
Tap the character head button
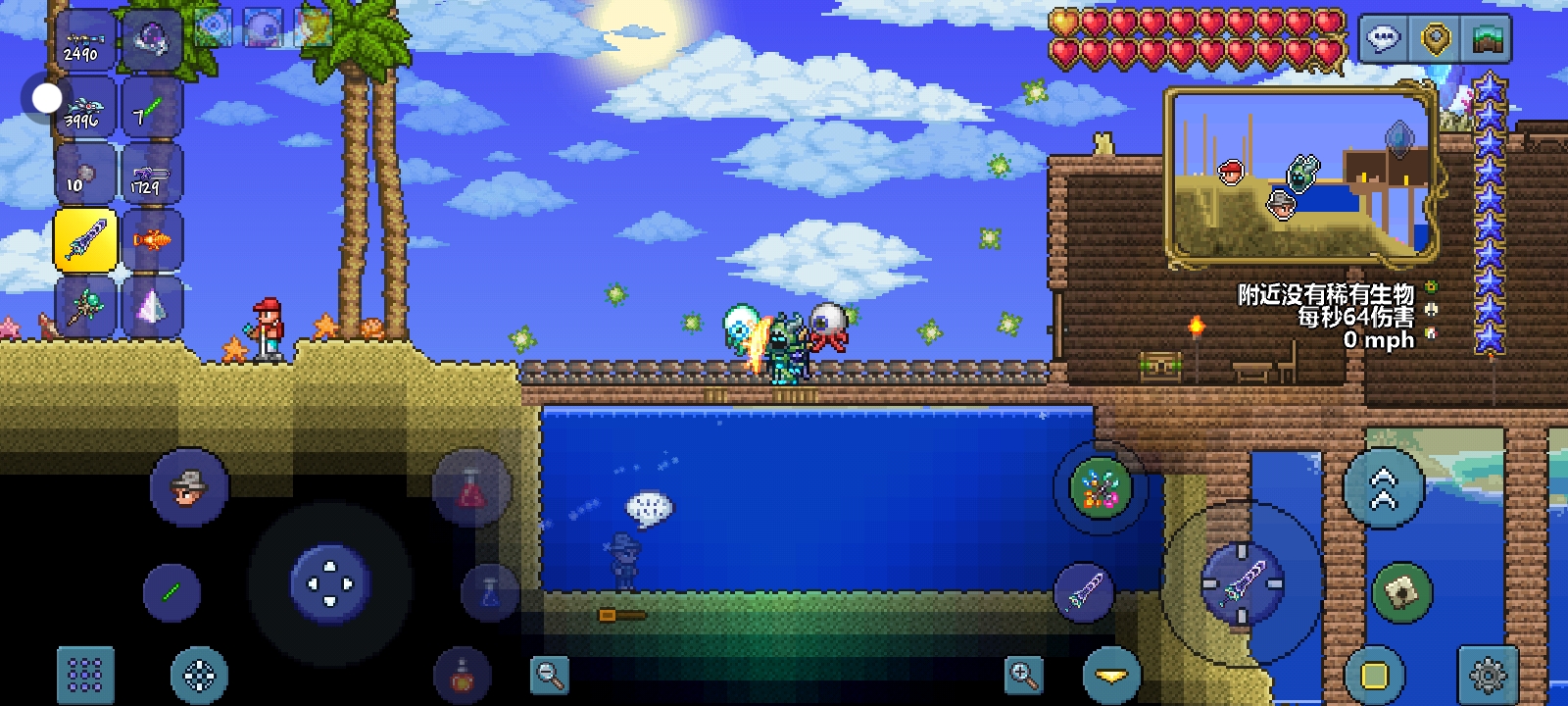[189, 487]
